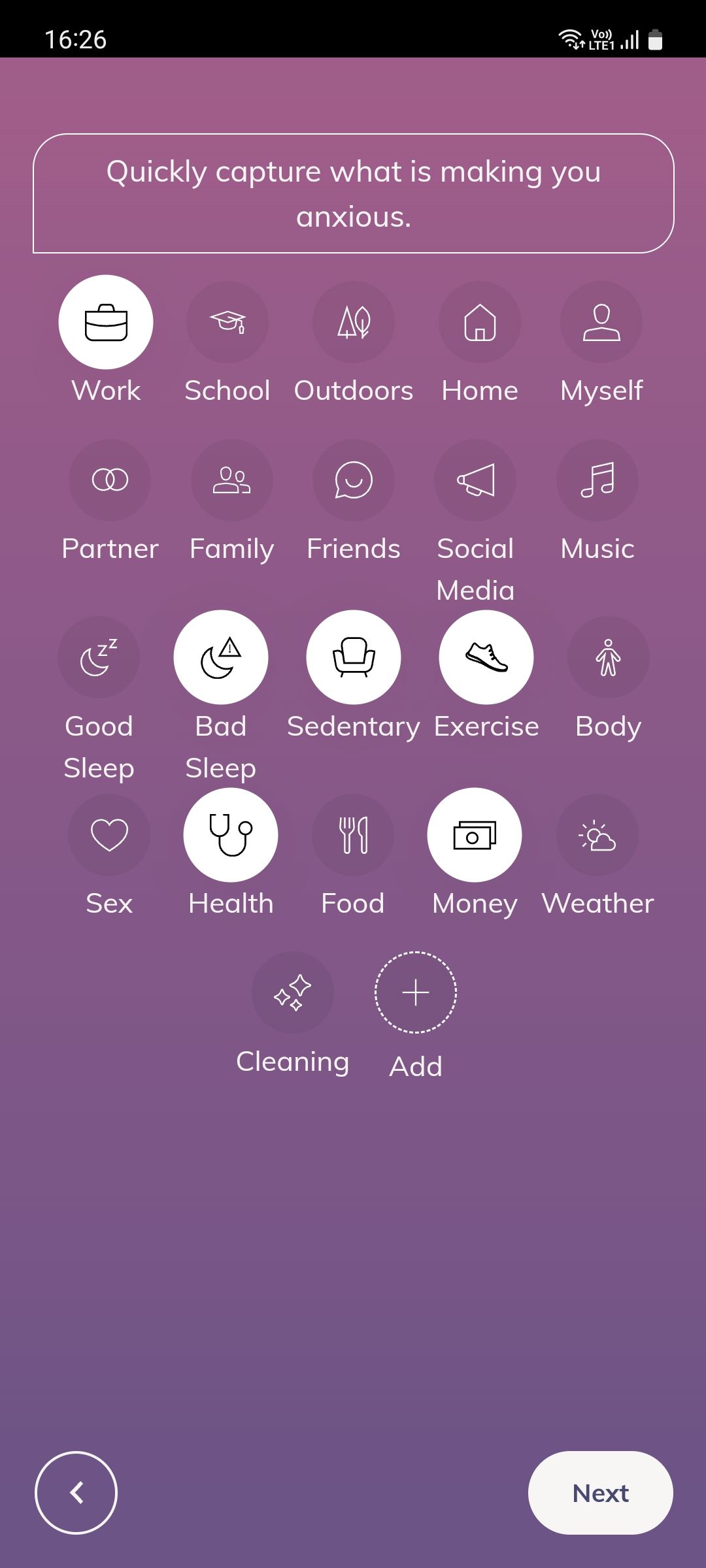Viewport: 706px width, 1568px height.
Task: Continue with the Next button
Action: click(x=600, y=1493)
